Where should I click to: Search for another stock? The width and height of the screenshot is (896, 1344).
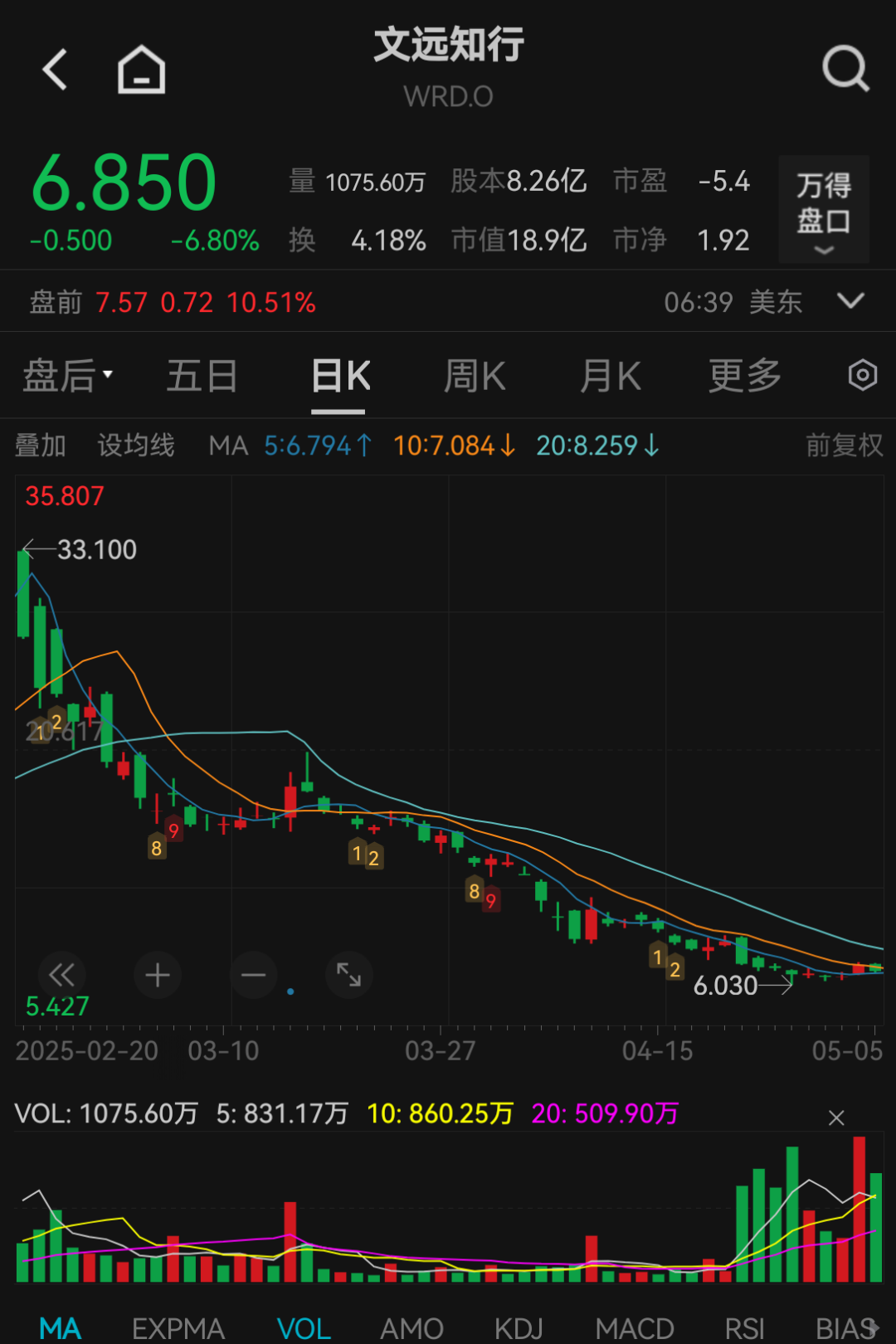point(845,69)
